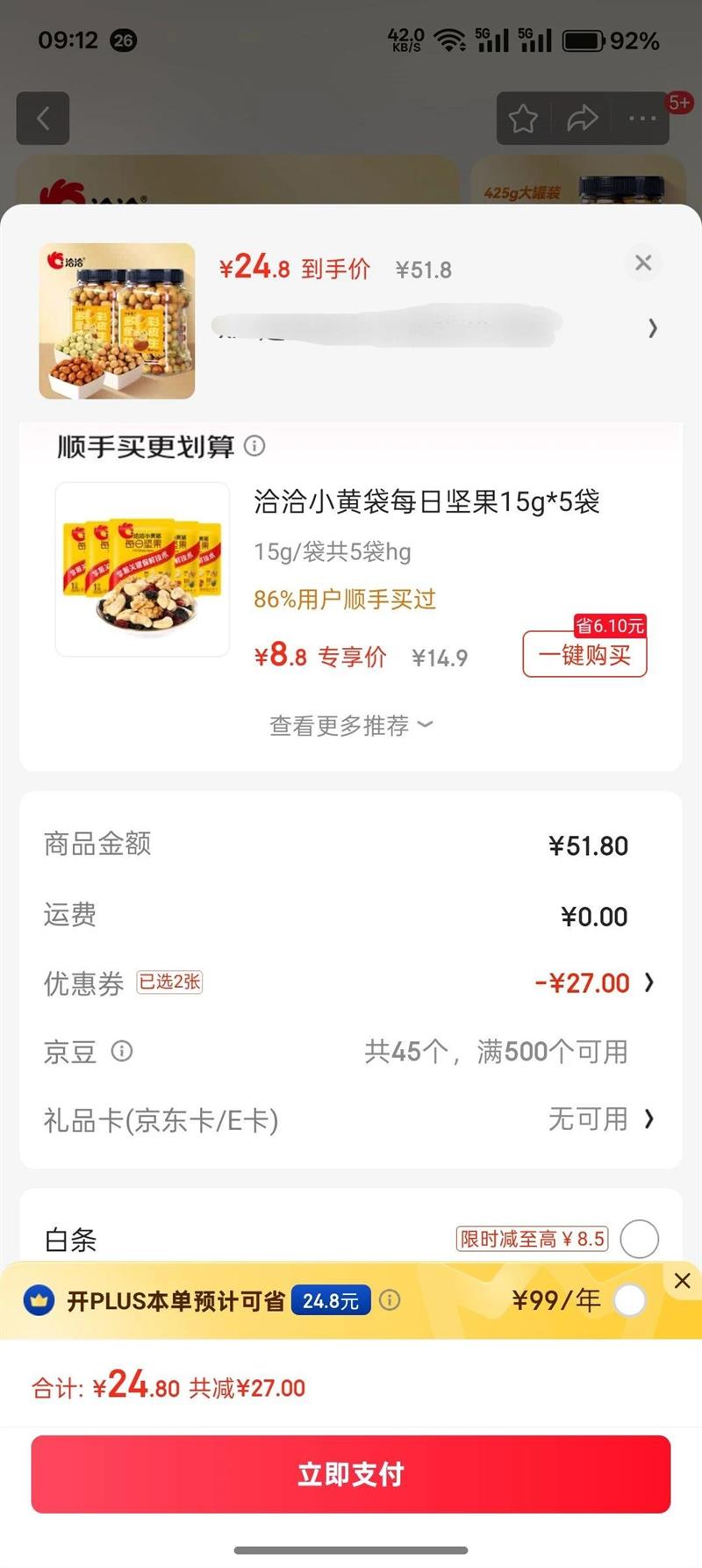Show info about 京豆
The width and height of the screenshot is (702, 1568).
click(122, 1051)
